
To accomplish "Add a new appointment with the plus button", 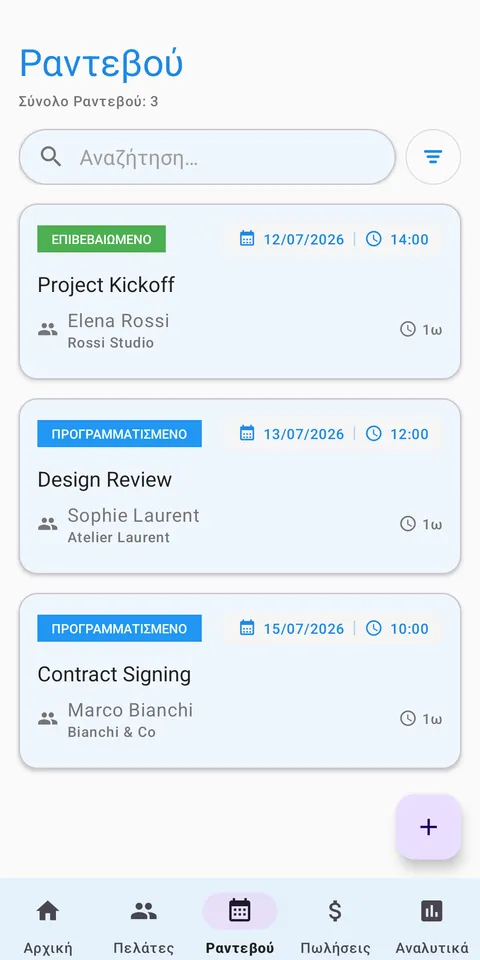I will click(x=429, y=827).
